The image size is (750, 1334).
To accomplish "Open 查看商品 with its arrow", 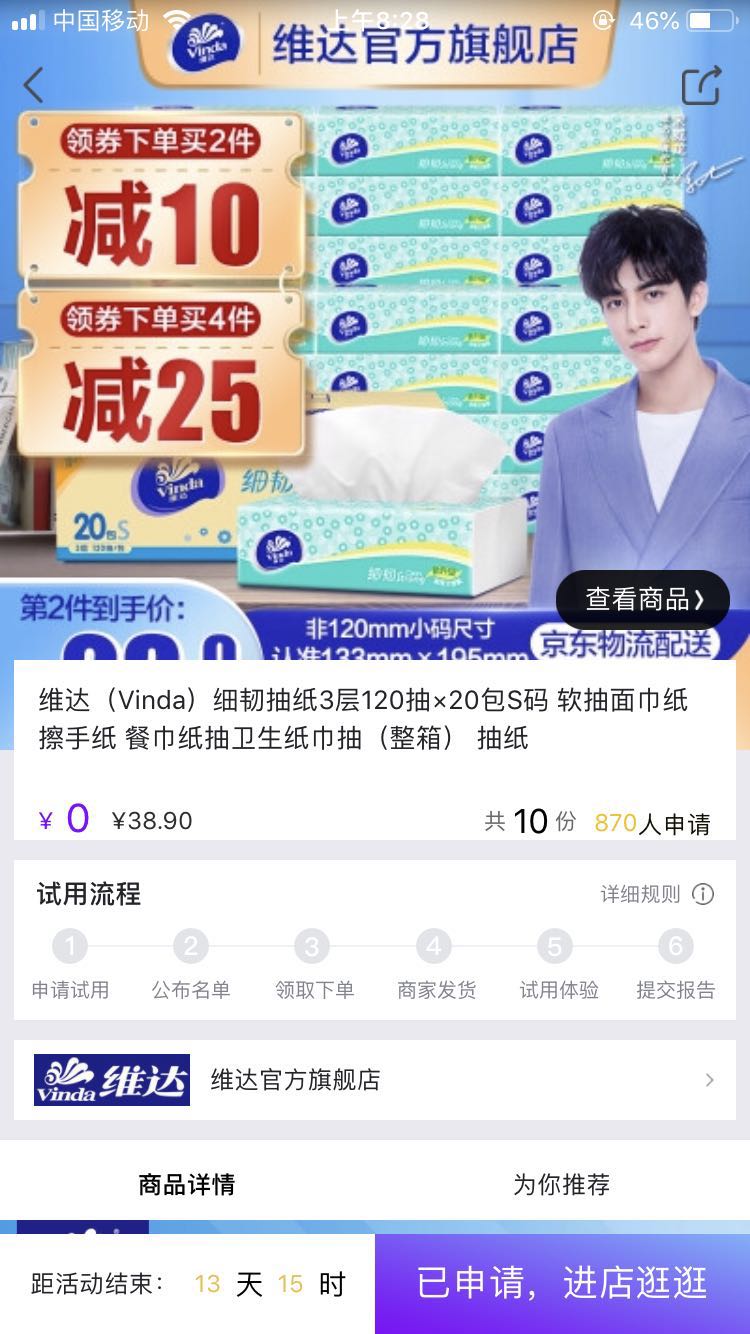I will 642,599.
